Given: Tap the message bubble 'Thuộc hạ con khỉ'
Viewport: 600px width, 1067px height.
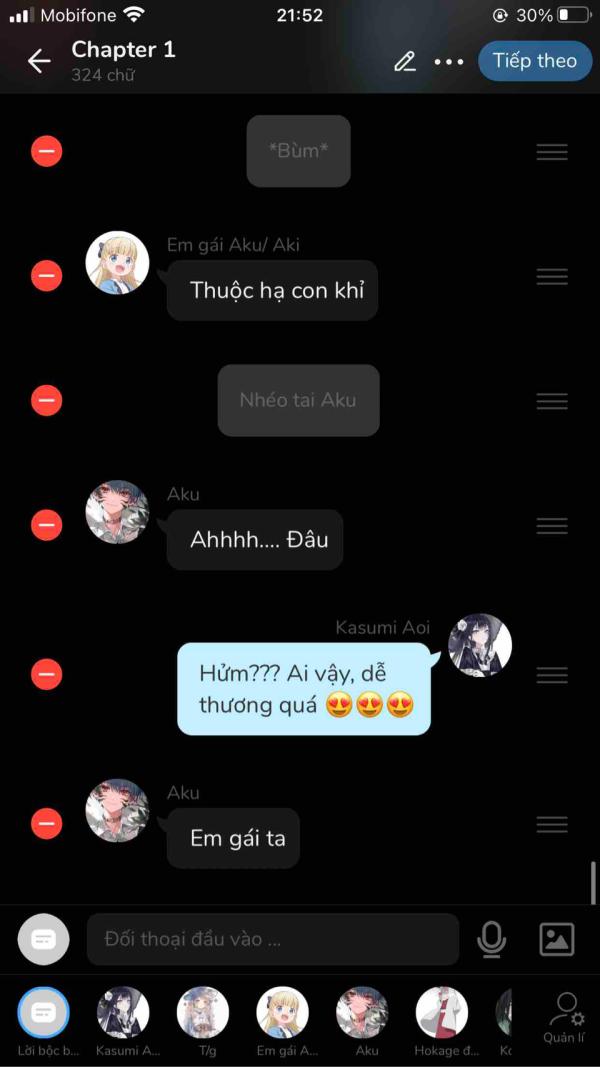Looking at the screenshot, I should [272, 291].
